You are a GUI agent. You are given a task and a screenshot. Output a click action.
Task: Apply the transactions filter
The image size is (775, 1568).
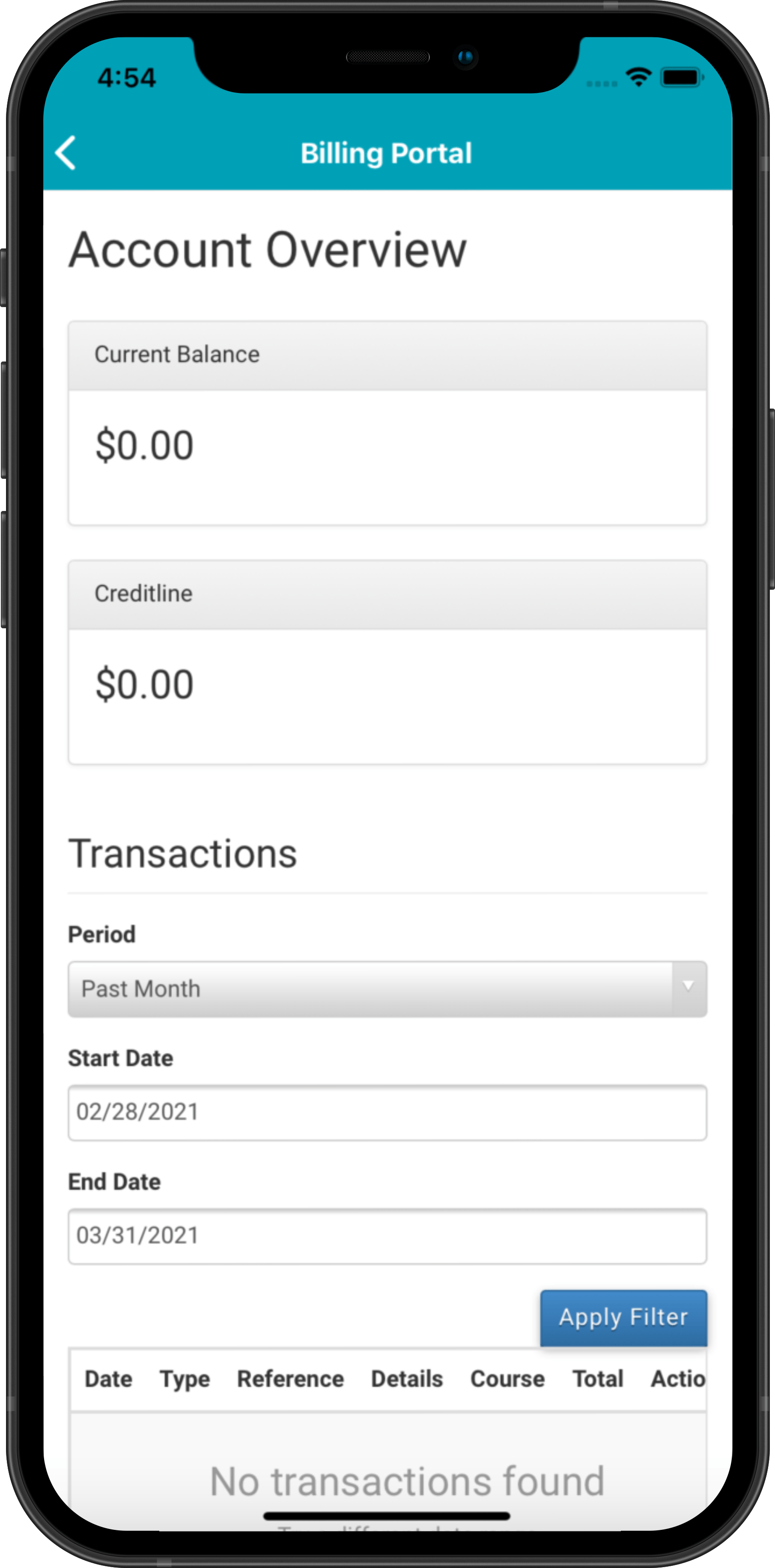[x=623, y=1317]
